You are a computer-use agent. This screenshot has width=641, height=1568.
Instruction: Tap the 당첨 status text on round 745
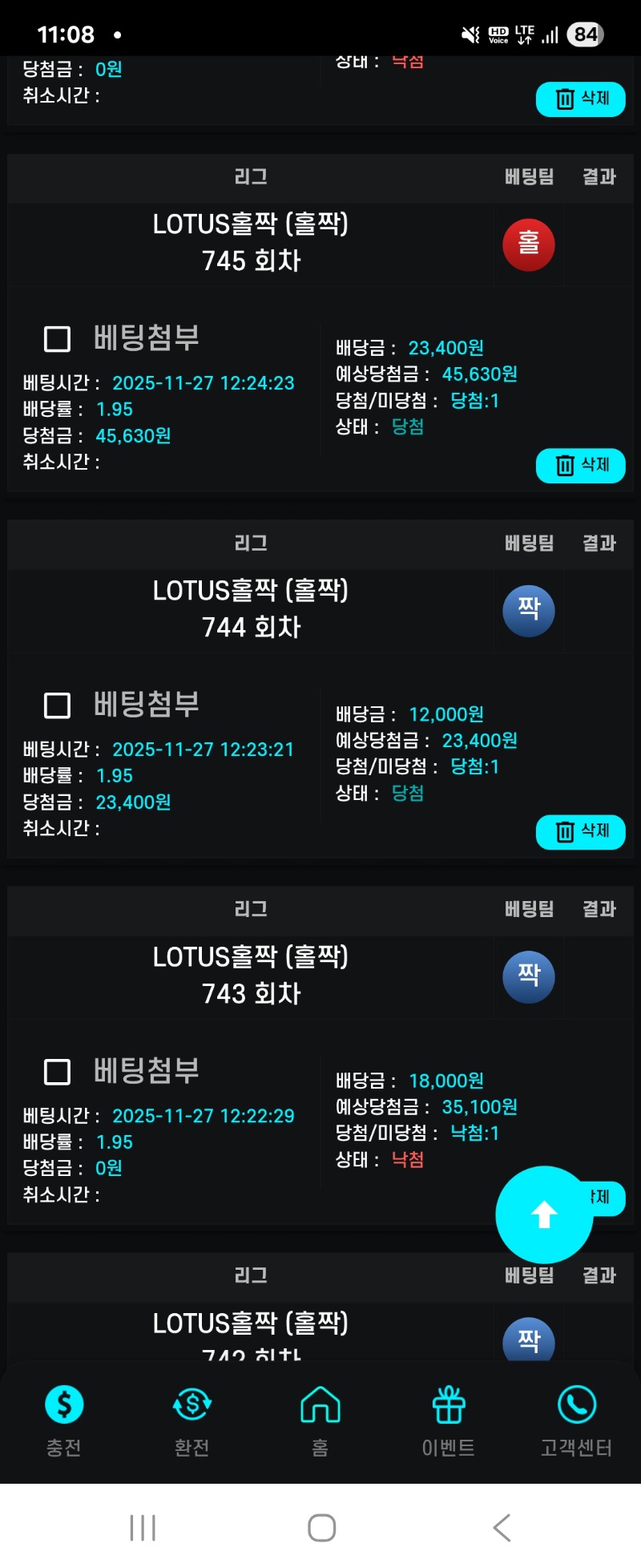pos(409,426)
